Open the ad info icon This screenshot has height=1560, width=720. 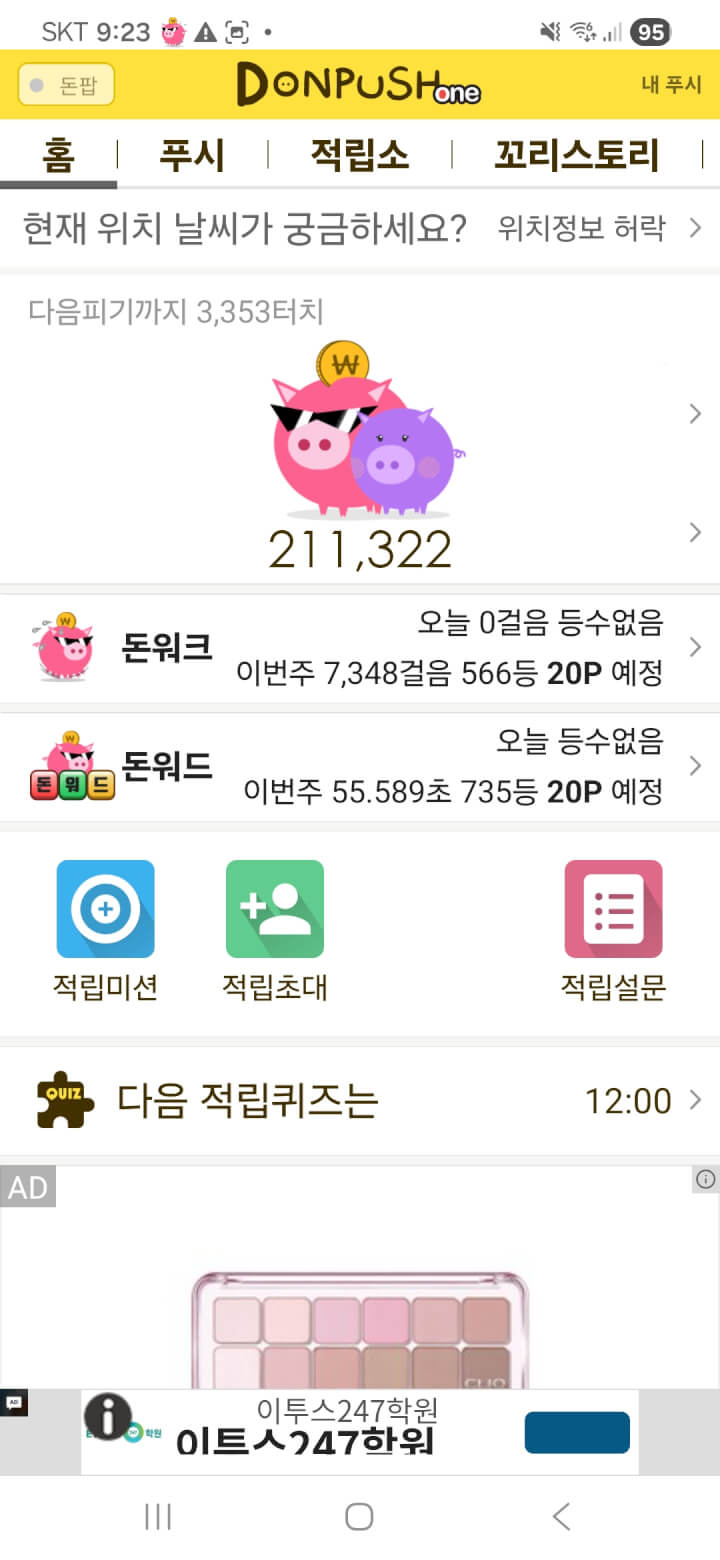pyautogui.click(x=706, y=1180)
